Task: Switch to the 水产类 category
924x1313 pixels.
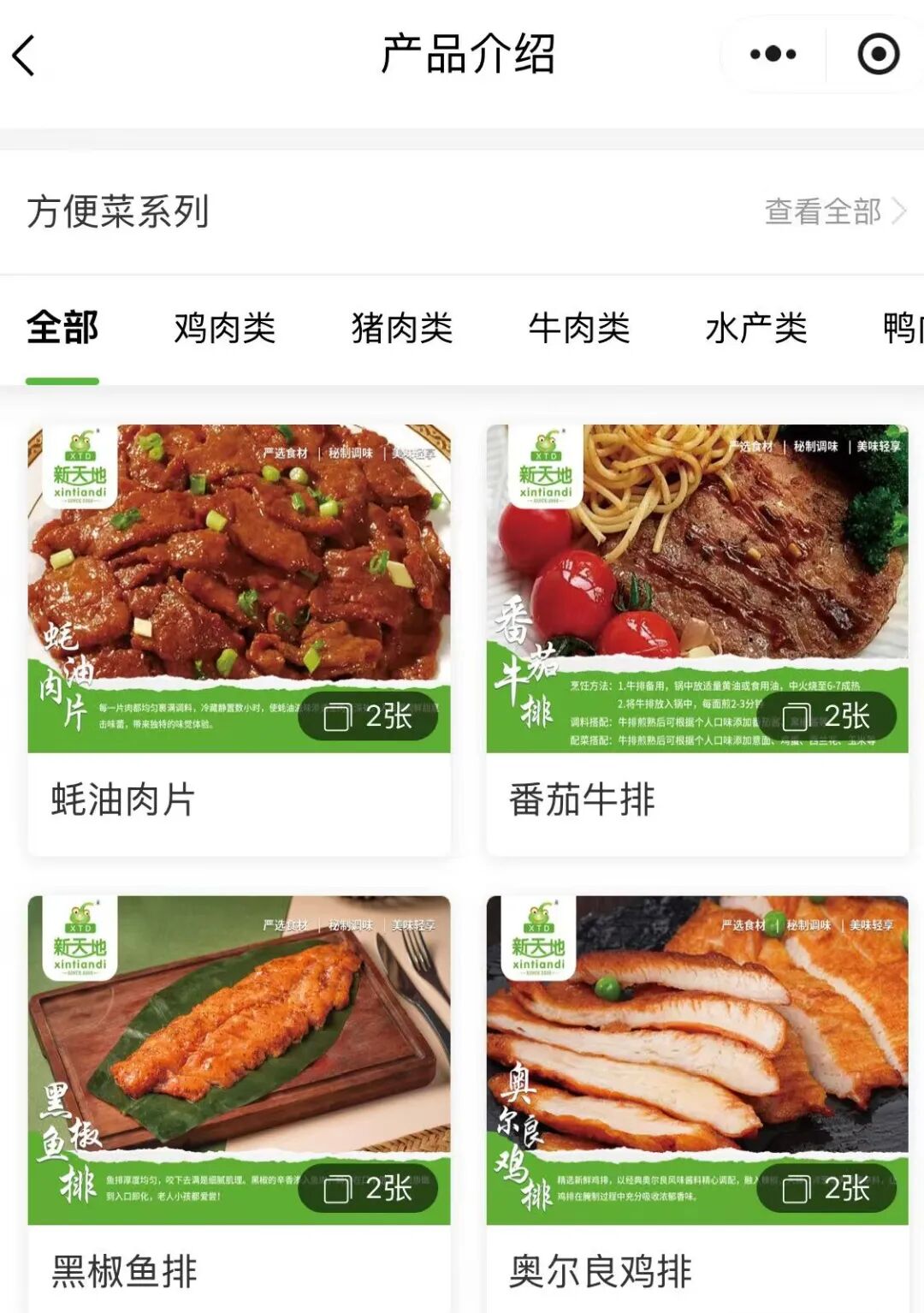Action: [756, 329]
